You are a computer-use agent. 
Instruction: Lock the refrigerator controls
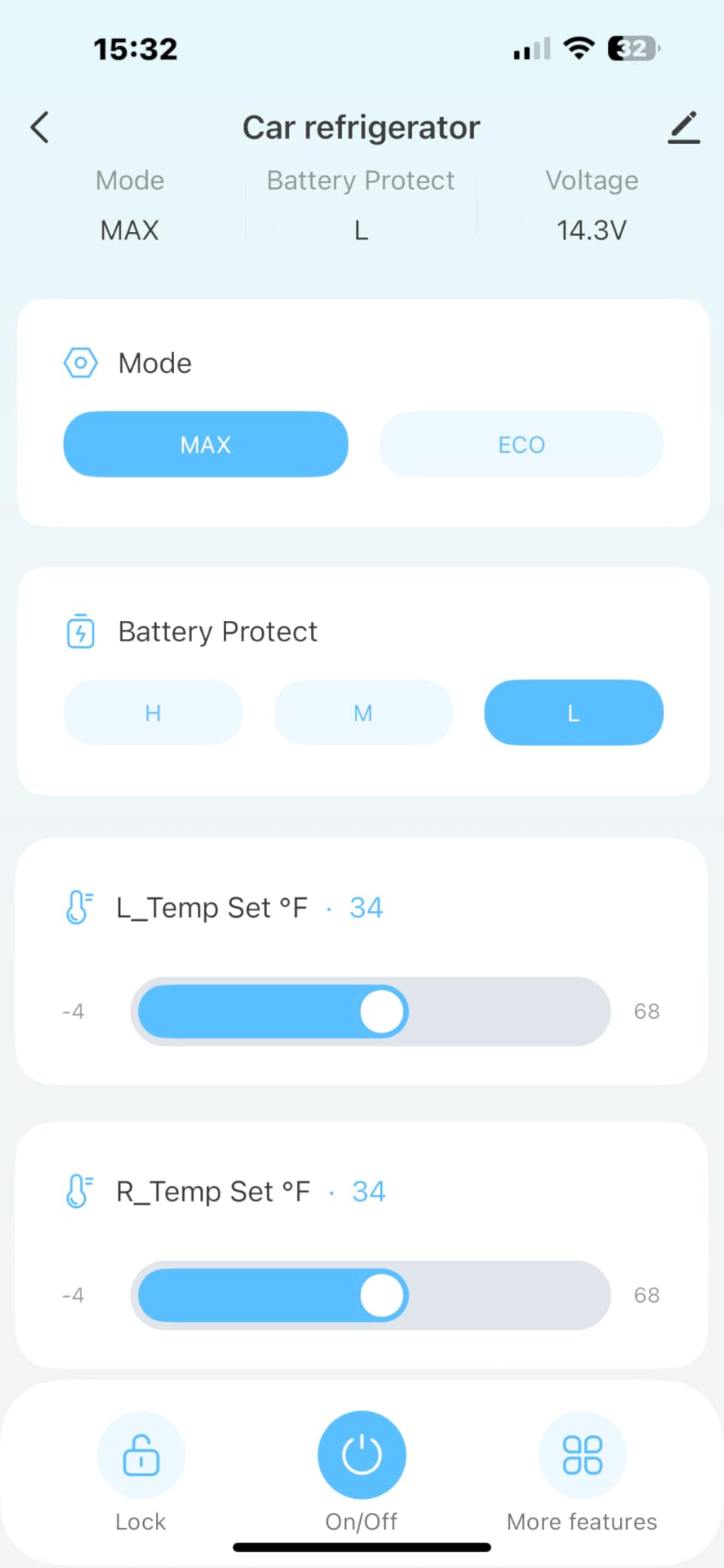[141, 1454]
